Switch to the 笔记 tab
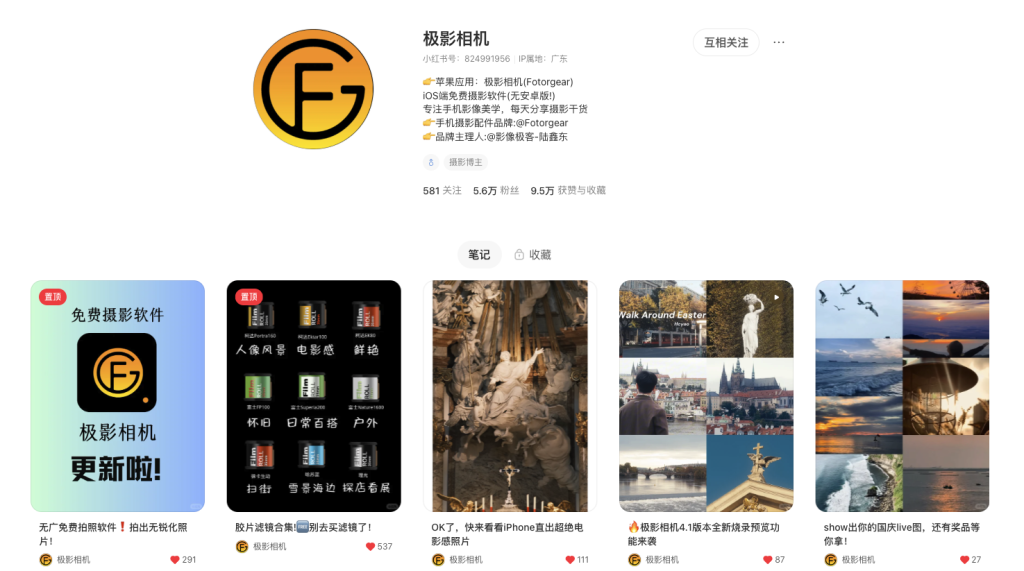1024x571 pixels. pyautogui.click(x=479, y=254)
